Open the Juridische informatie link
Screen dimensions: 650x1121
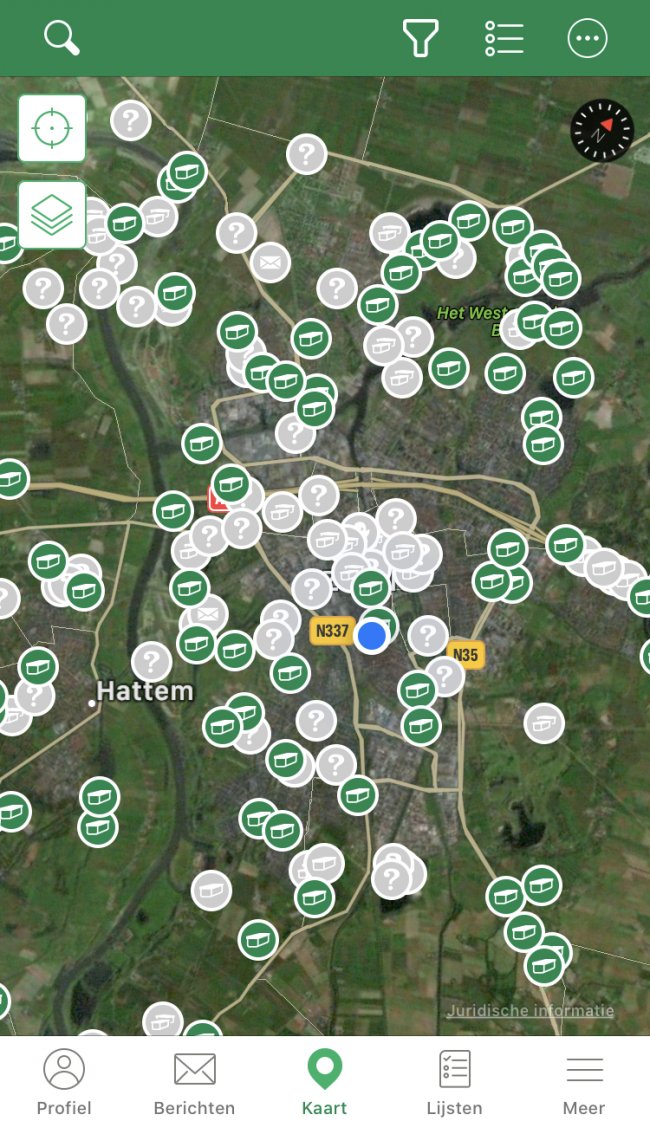pos(530,1010)
